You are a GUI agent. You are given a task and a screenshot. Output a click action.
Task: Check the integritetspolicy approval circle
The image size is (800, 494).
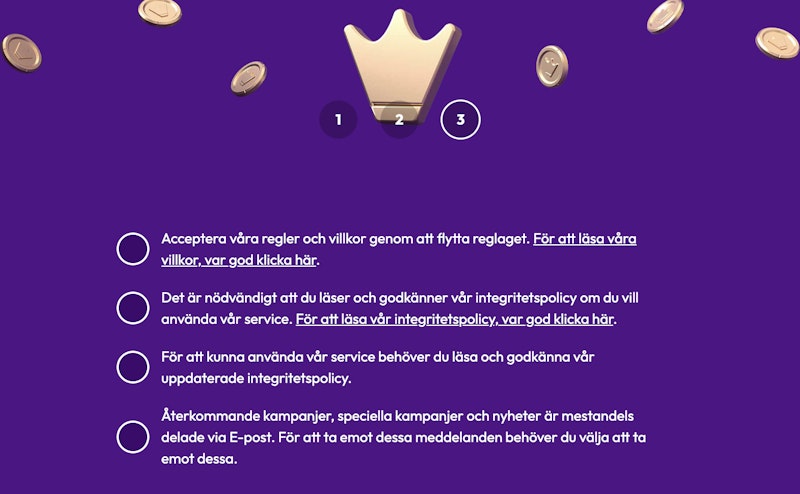tap(133, 308)
